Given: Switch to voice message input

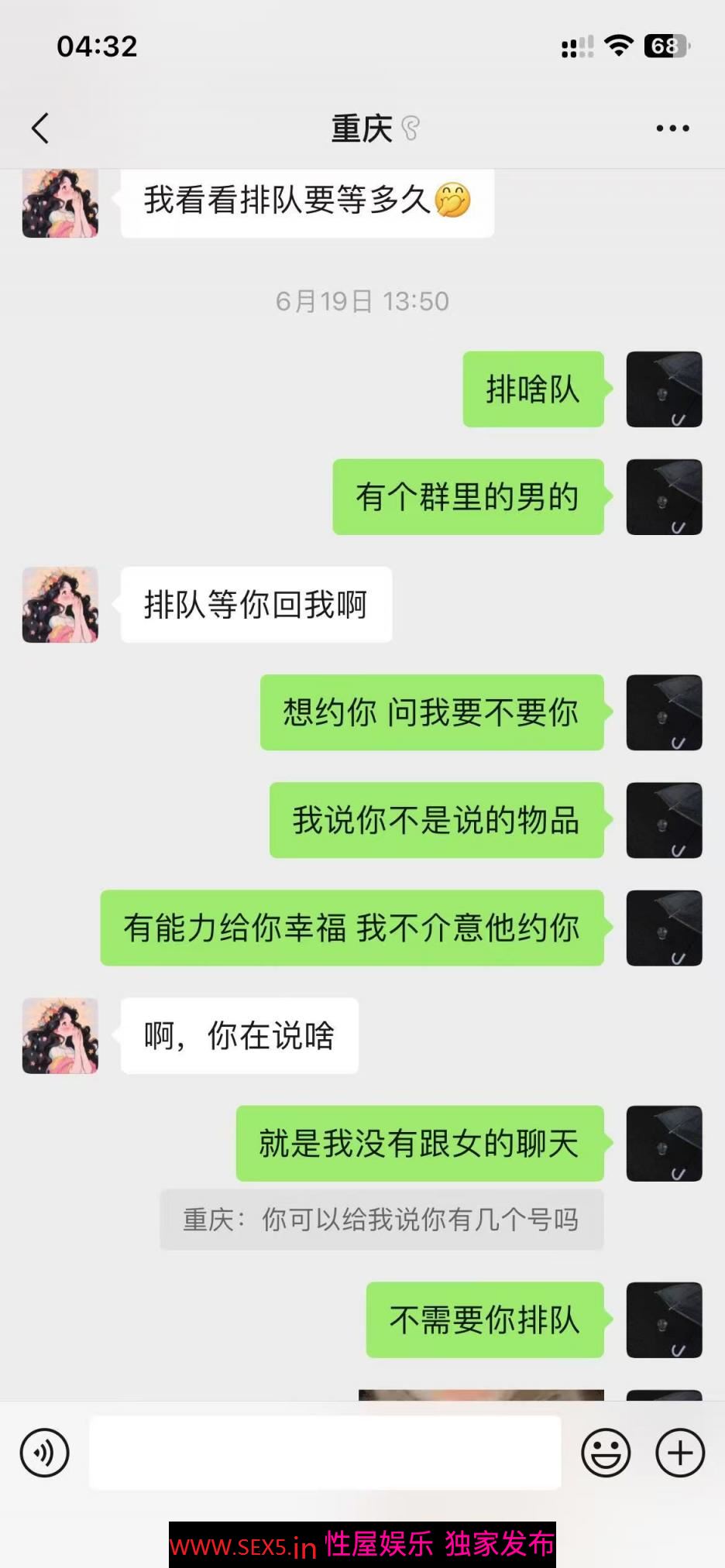Looking at the screenshot, I should coord(44,1453).
